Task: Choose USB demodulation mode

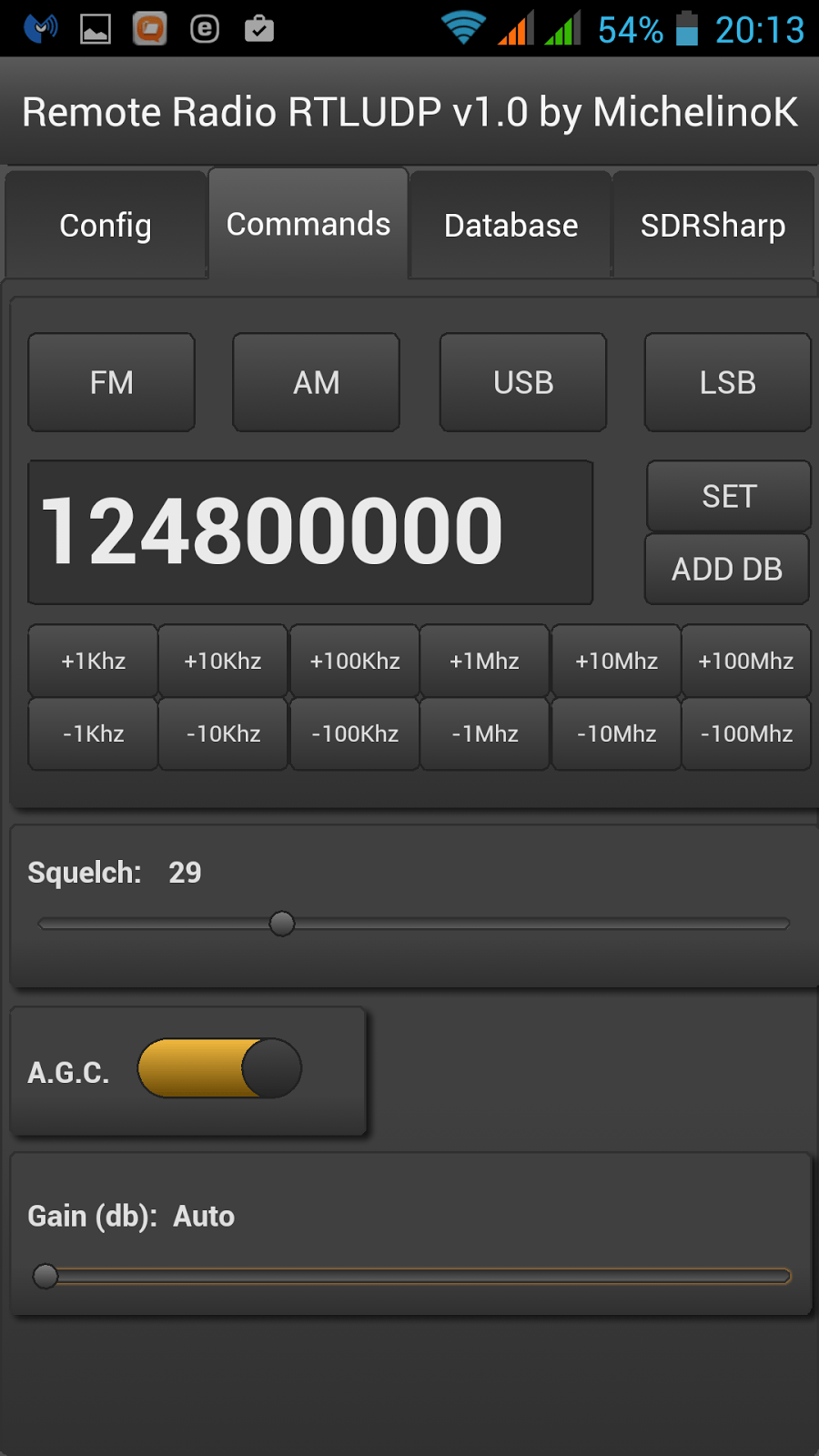Action: pos(523,382)
